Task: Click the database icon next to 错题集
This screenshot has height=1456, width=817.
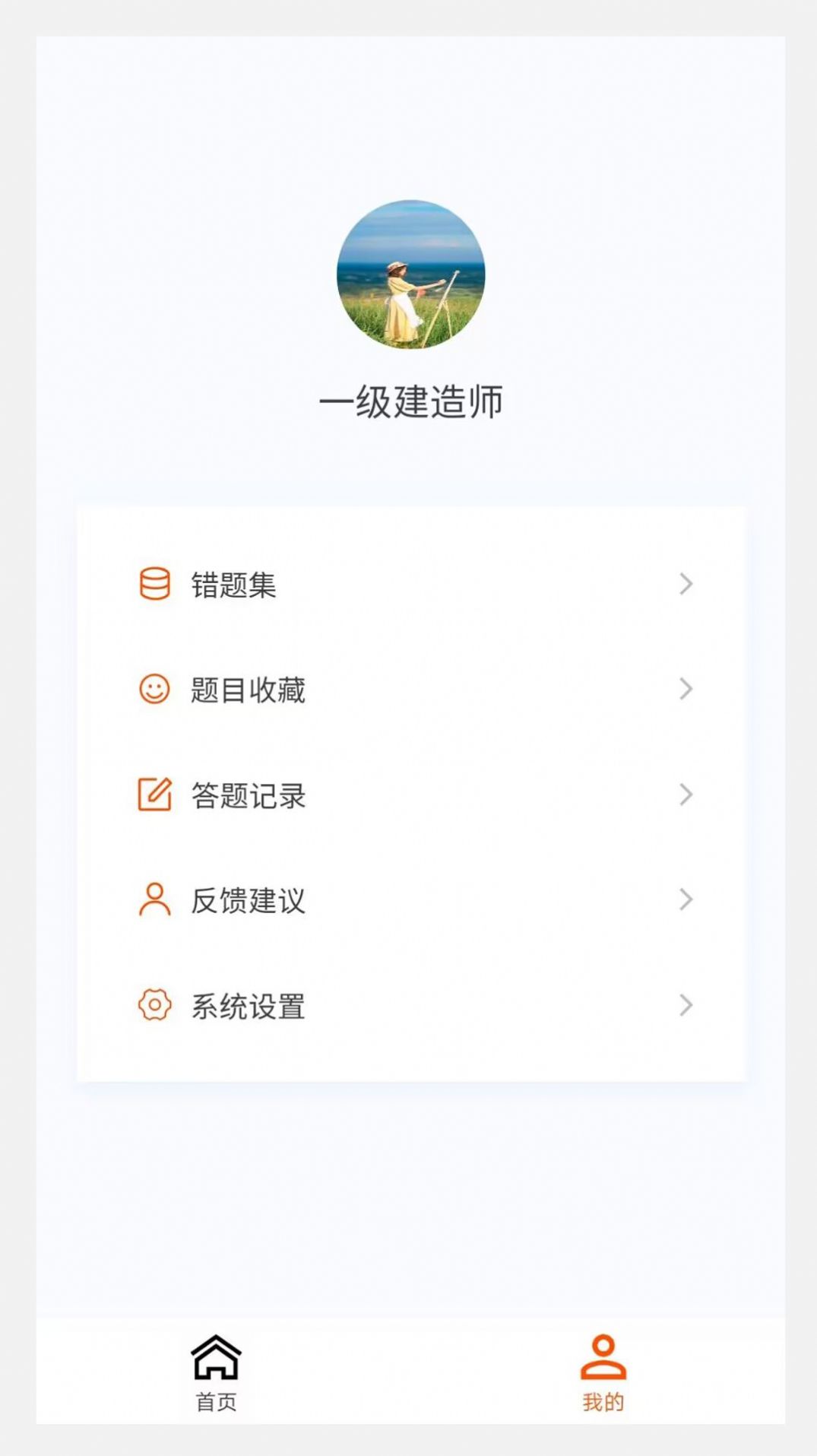Action: 154,584
